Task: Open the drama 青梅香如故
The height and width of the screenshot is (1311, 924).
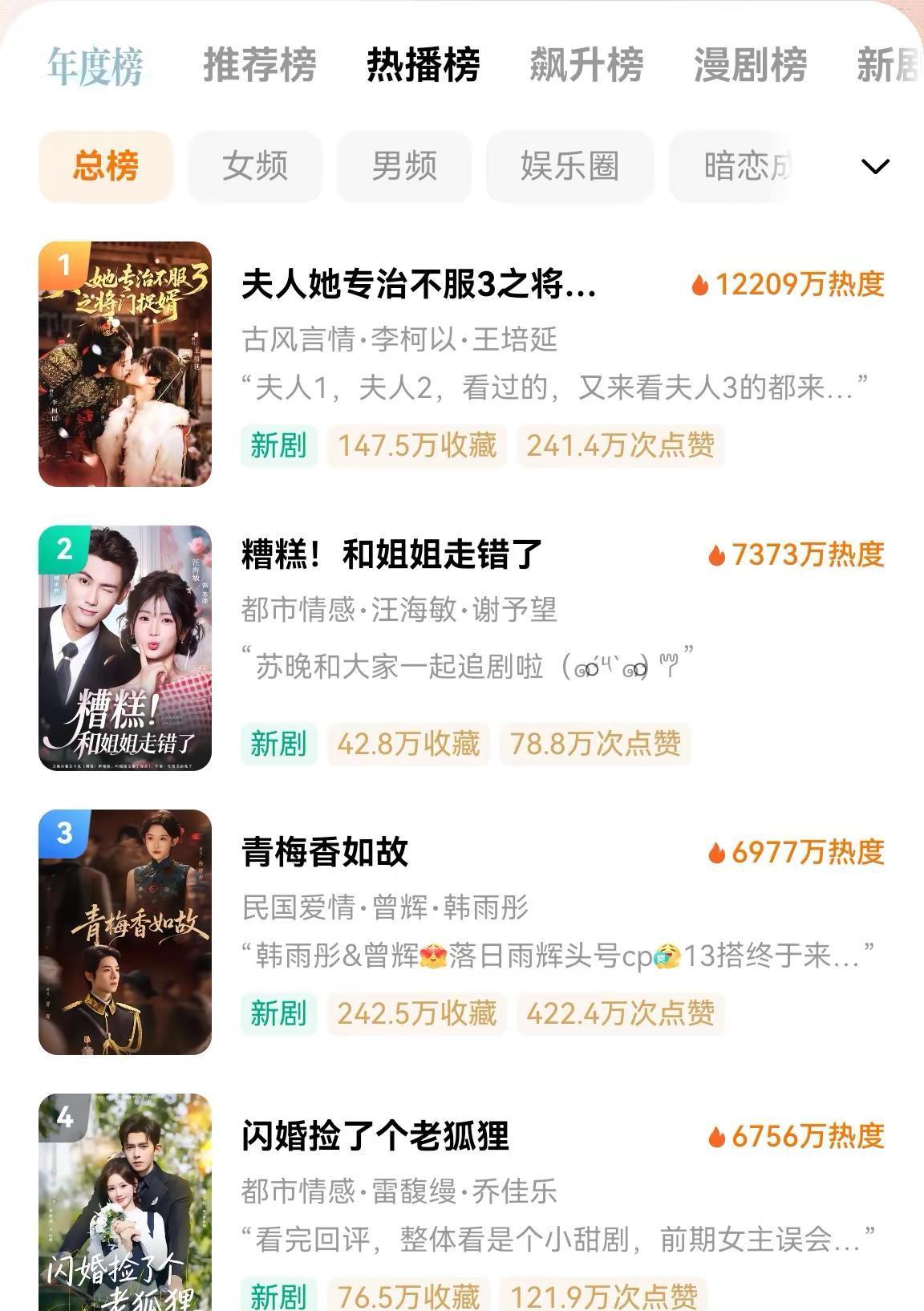Action: [x=325, y=852]
